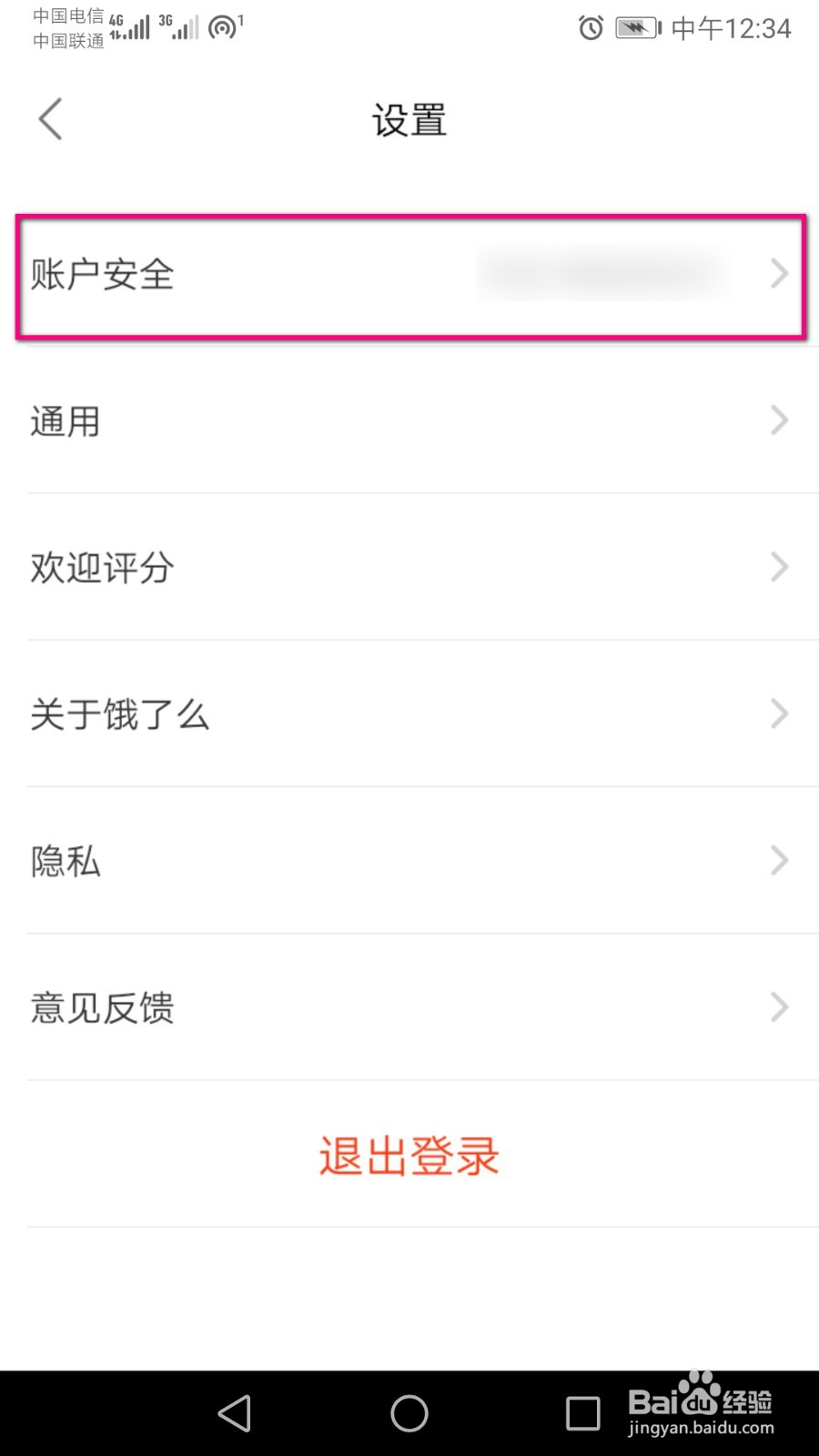Expand the 账户安全 row chevron

(778, 273)
